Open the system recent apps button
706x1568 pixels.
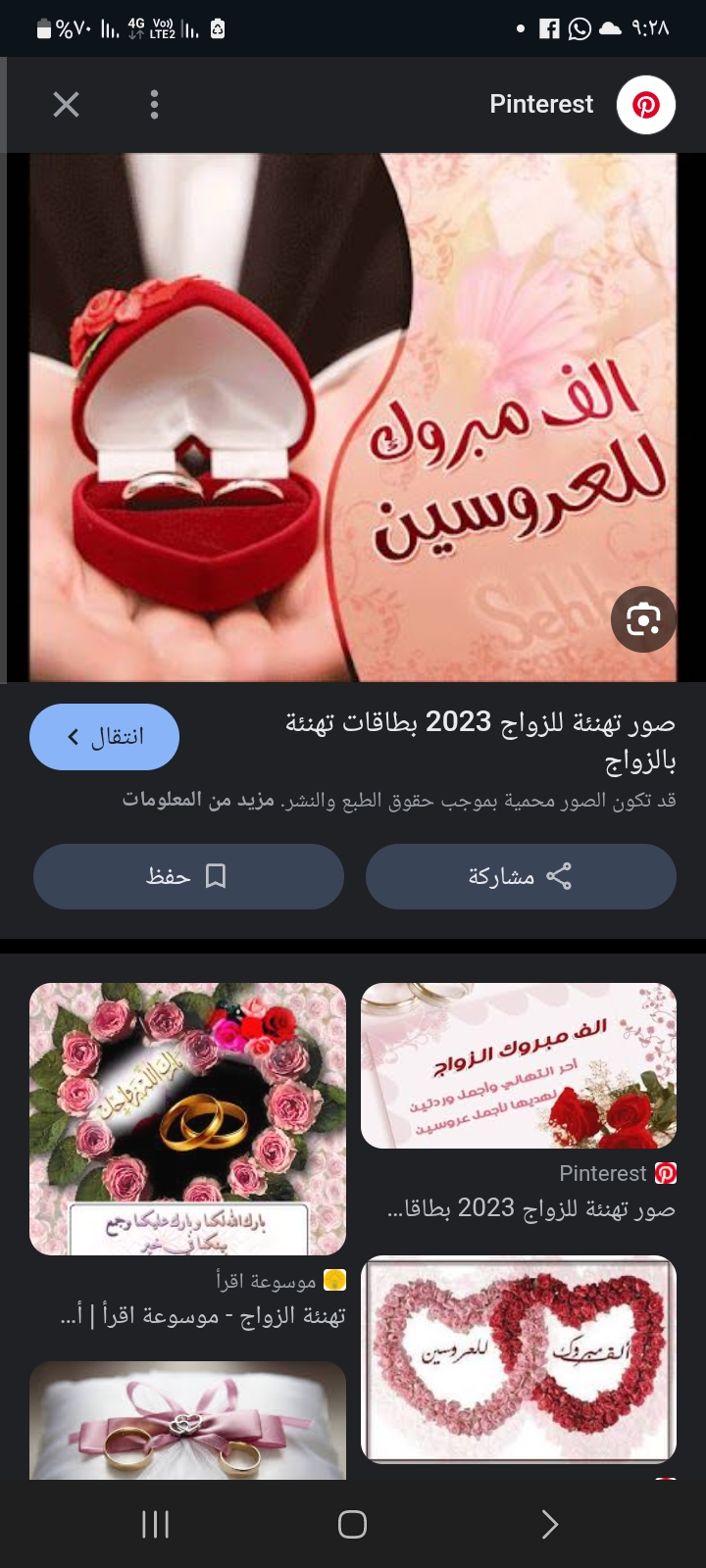coord(156,1524)
